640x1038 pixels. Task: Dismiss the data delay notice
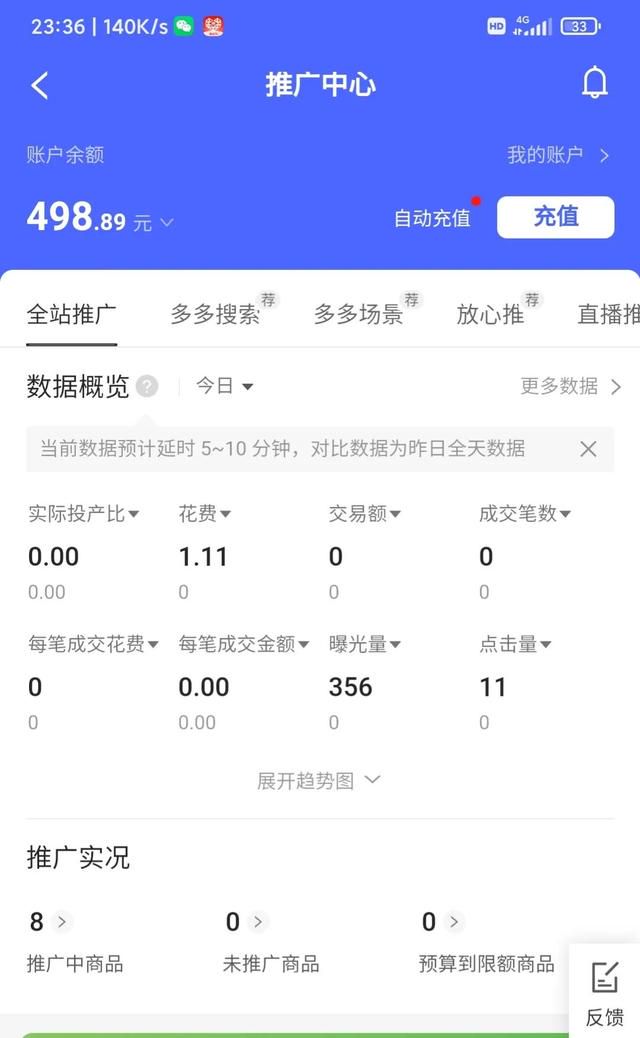coord(588,449)
